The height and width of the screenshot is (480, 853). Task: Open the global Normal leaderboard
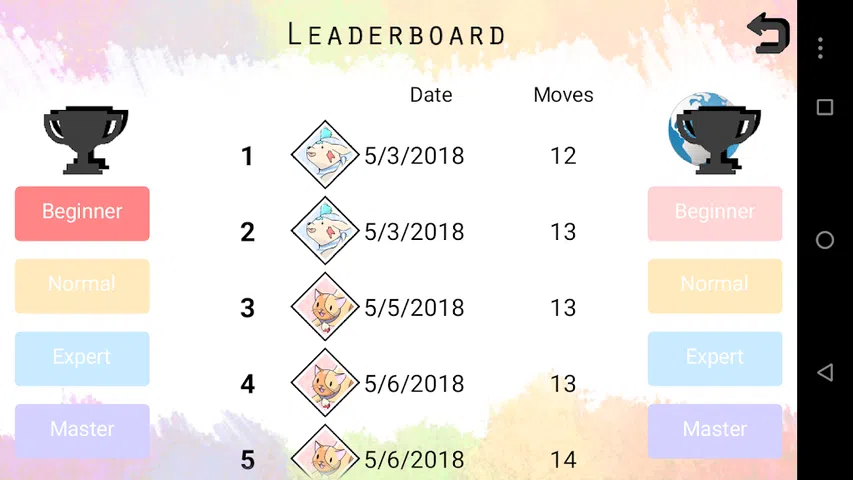click(715, 286)
